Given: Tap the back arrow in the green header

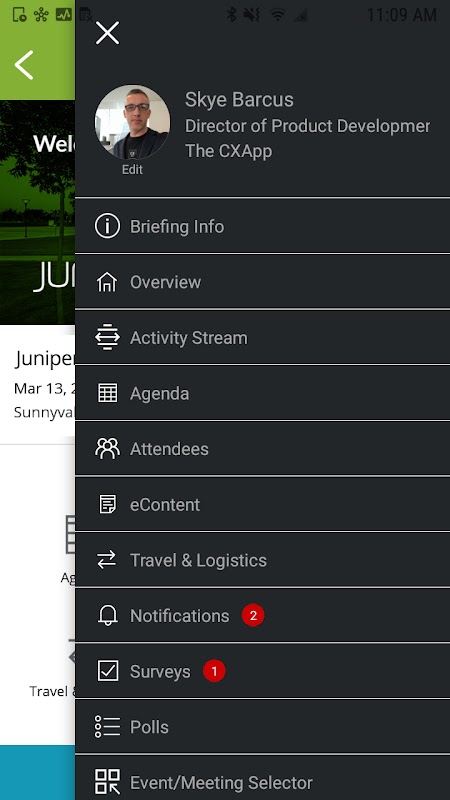Looking at the screenshot, I should [x=24, y=65].
